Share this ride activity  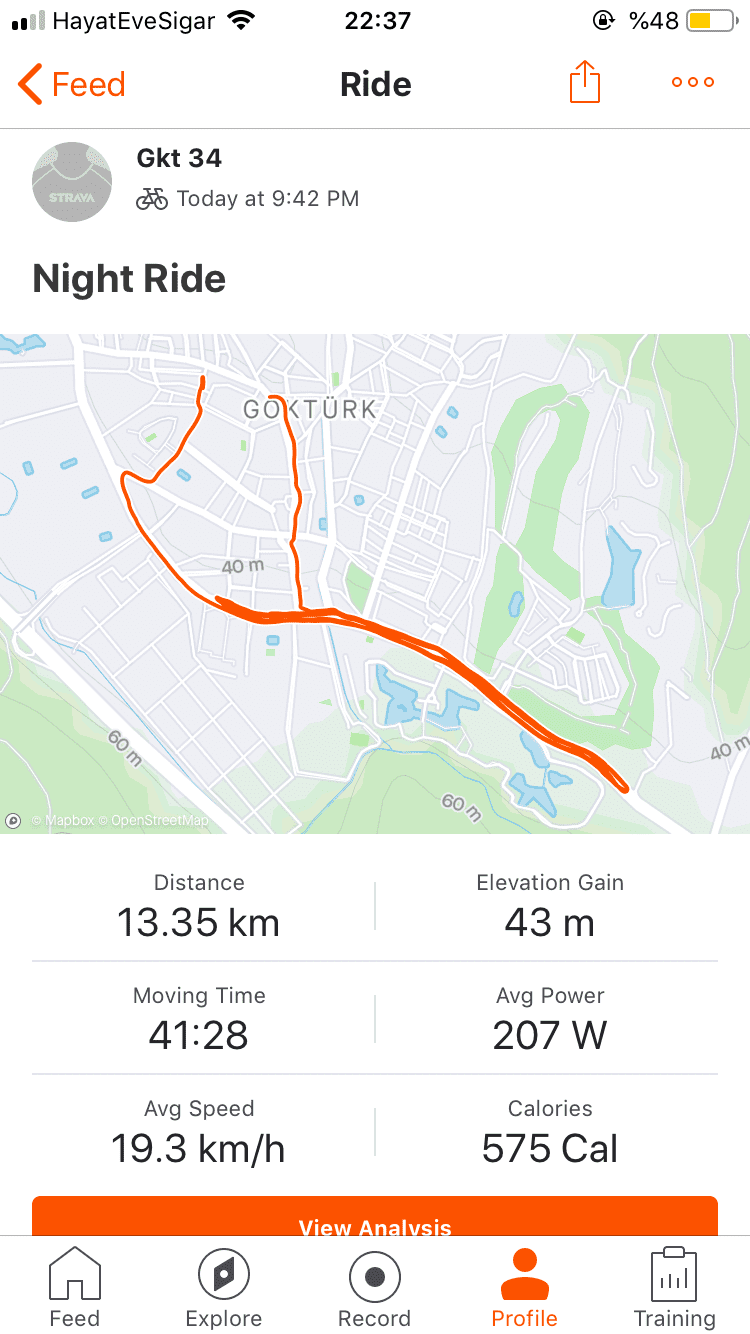coord(585,83)
